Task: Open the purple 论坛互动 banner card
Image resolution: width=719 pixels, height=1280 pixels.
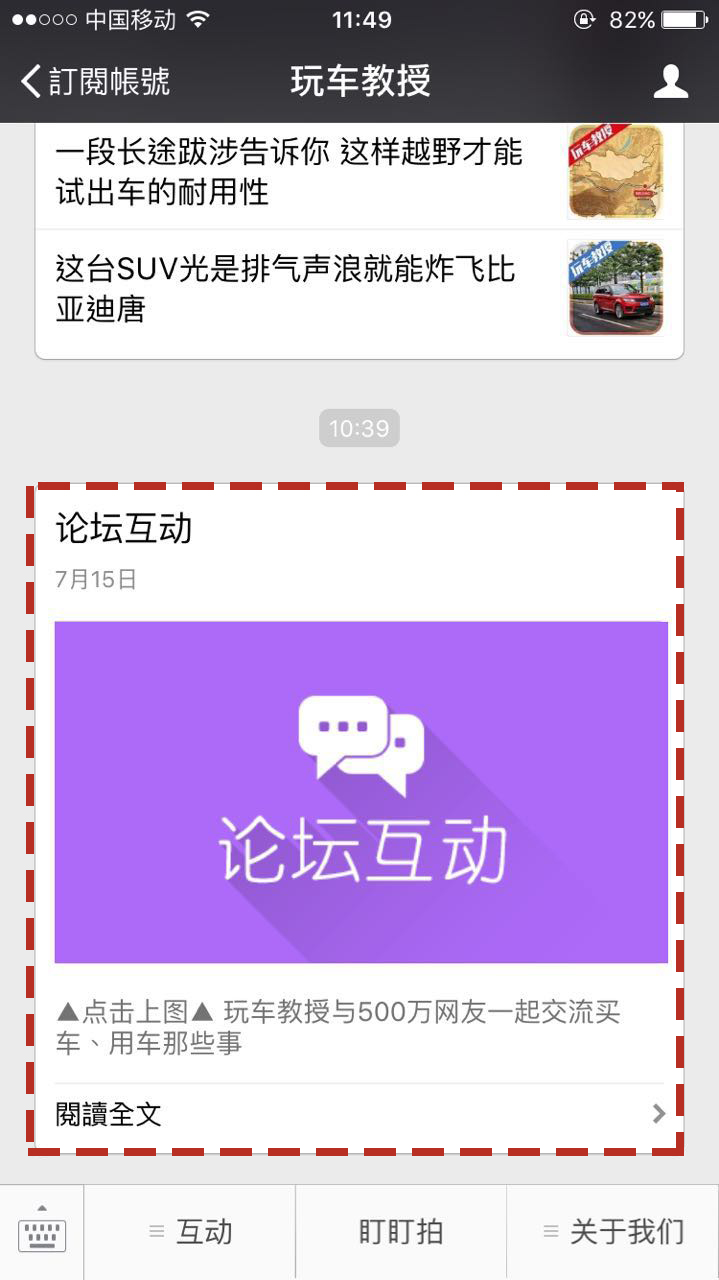Action: [361, 791]
